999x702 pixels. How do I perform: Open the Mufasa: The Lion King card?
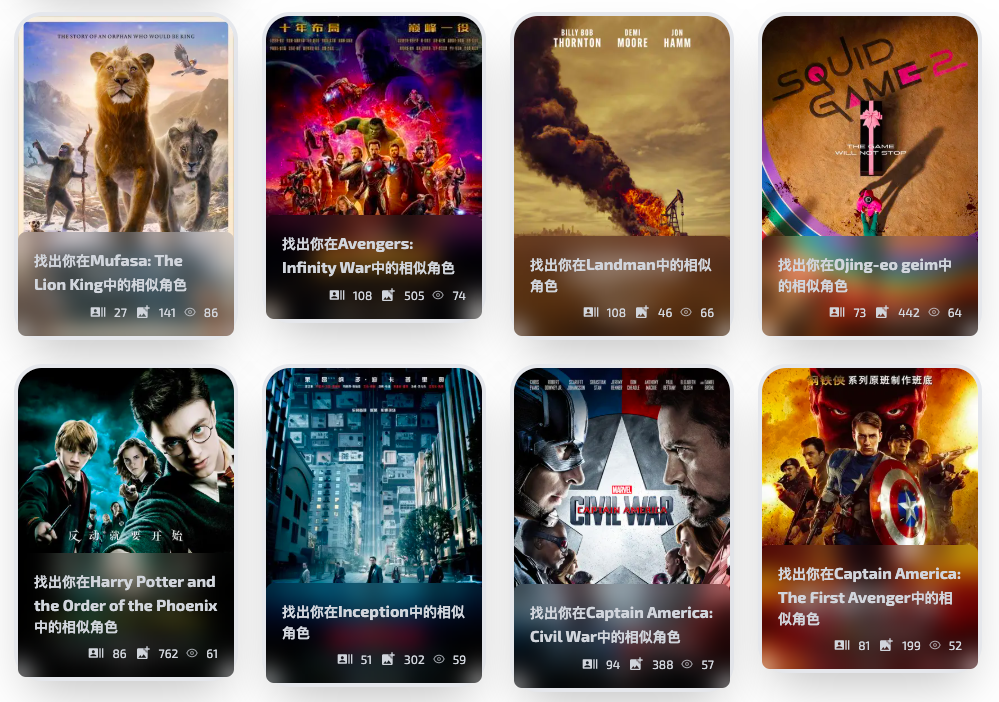pyautogui.click(x=126, y=130)
